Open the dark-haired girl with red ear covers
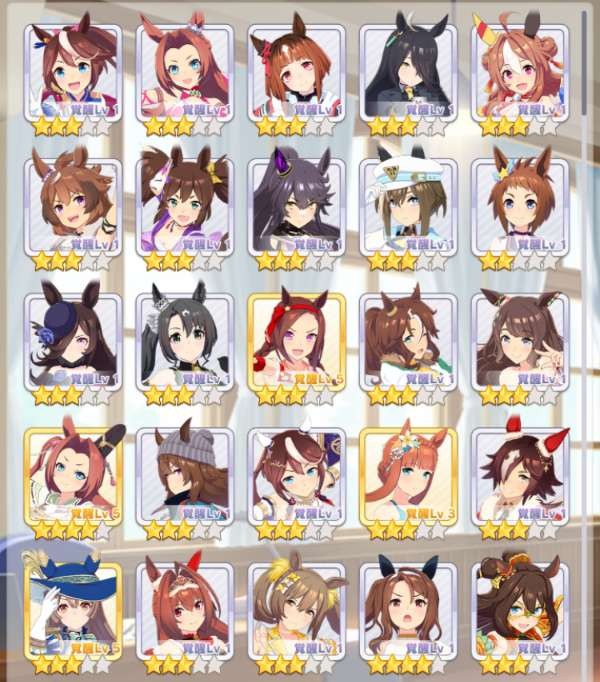The height and width of the screenshot is (682, 600). pos(520,474)
